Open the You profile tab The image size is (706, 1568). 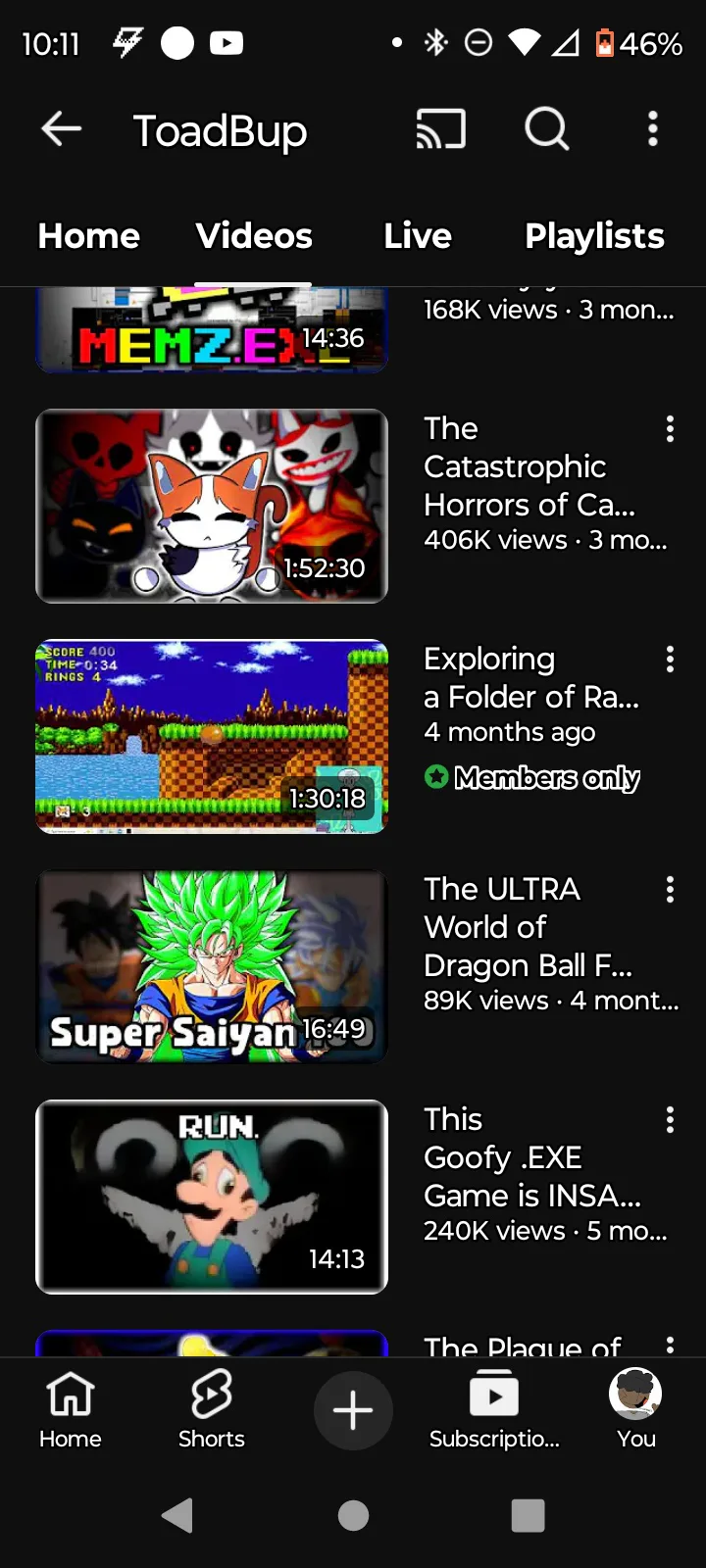click(635, 1409)
